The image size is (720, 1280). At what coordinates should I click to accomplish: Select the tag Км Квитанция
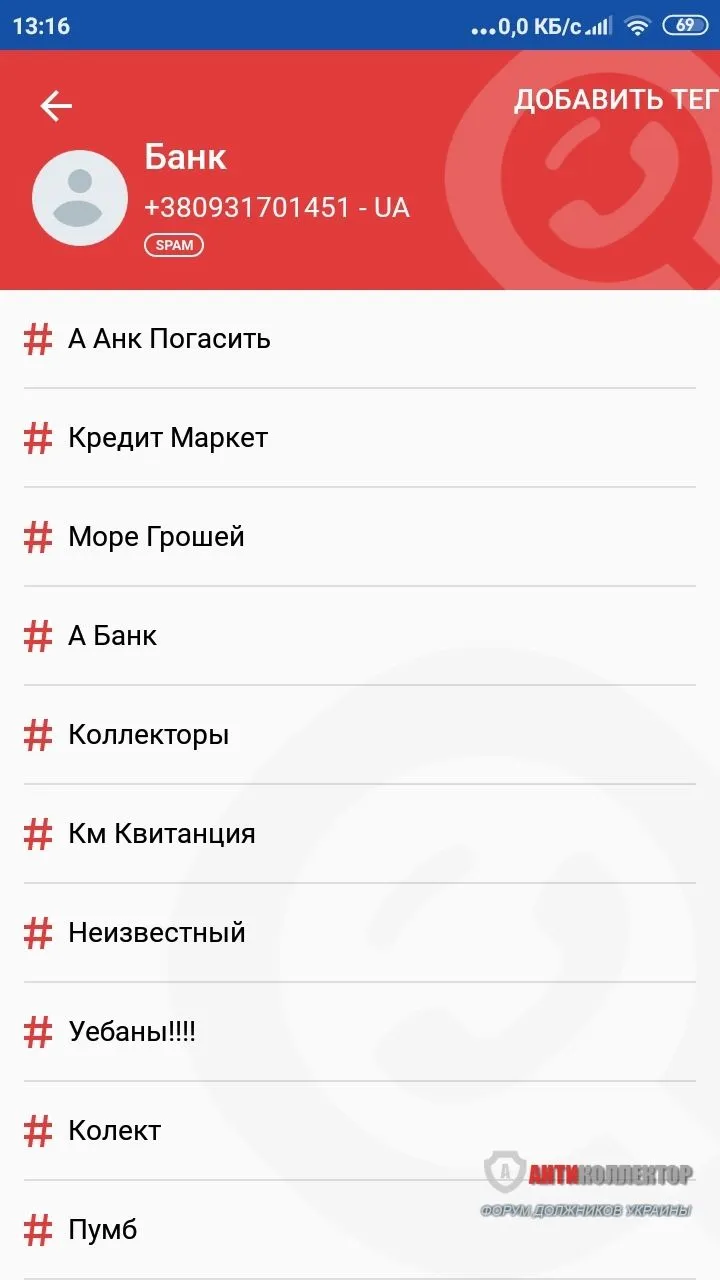(160, 833)
